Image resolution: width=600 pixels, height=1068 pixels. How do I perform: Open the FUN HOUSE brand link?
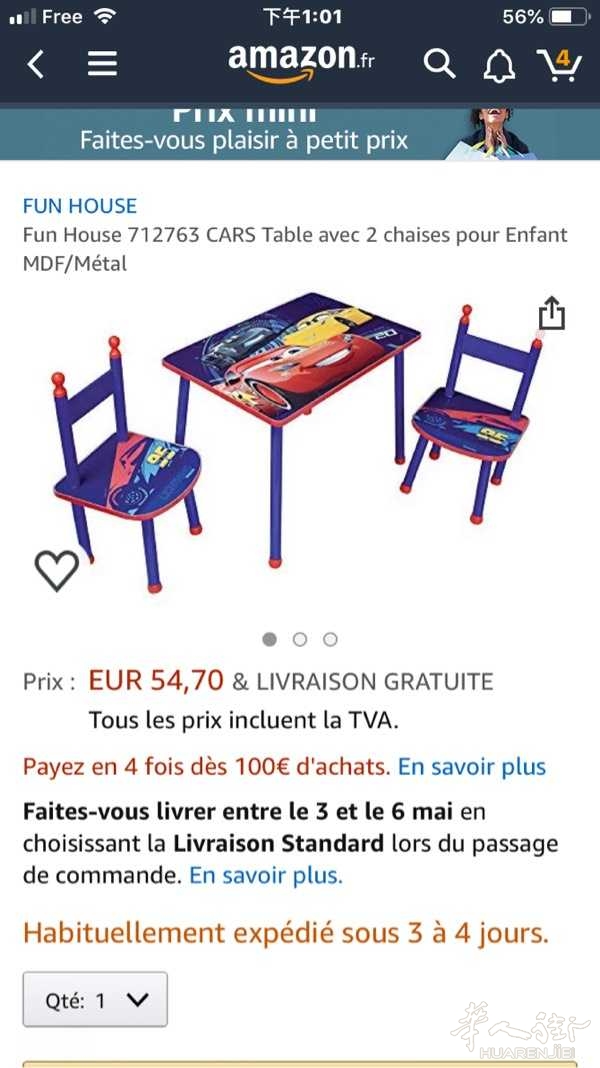80,206
